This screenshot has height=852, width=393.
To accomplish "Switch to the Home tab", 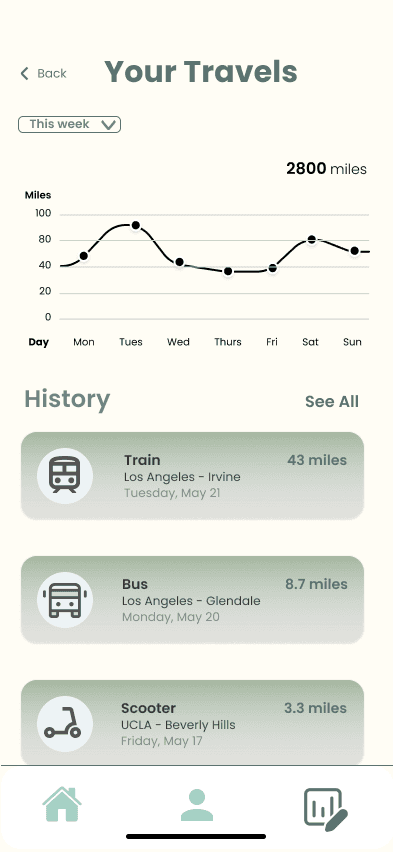I will (62, 804).
